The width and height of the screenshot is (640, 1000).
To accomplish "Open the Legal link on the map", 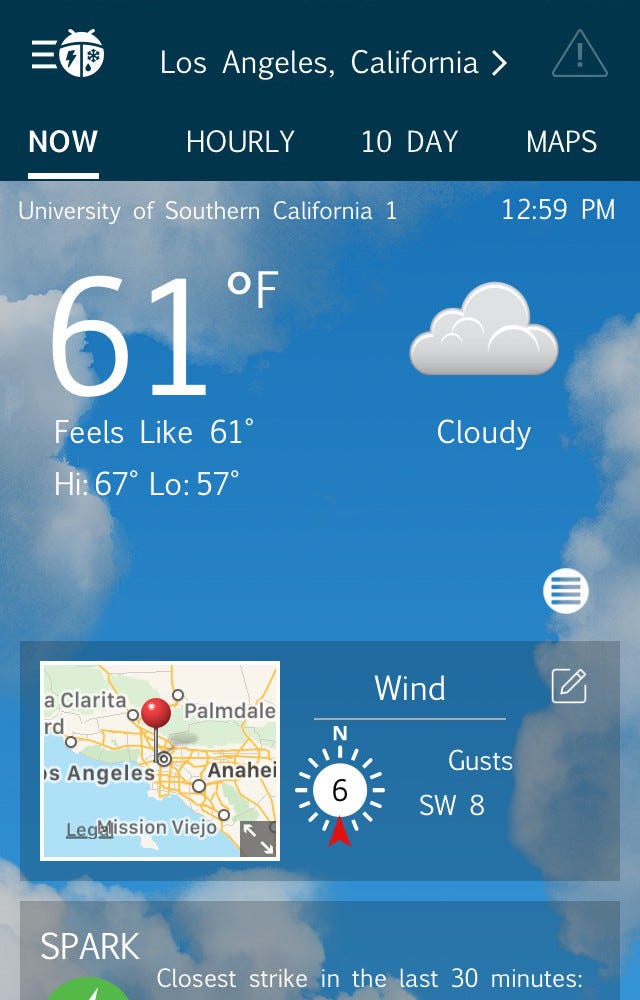I will tap(86, 831).
